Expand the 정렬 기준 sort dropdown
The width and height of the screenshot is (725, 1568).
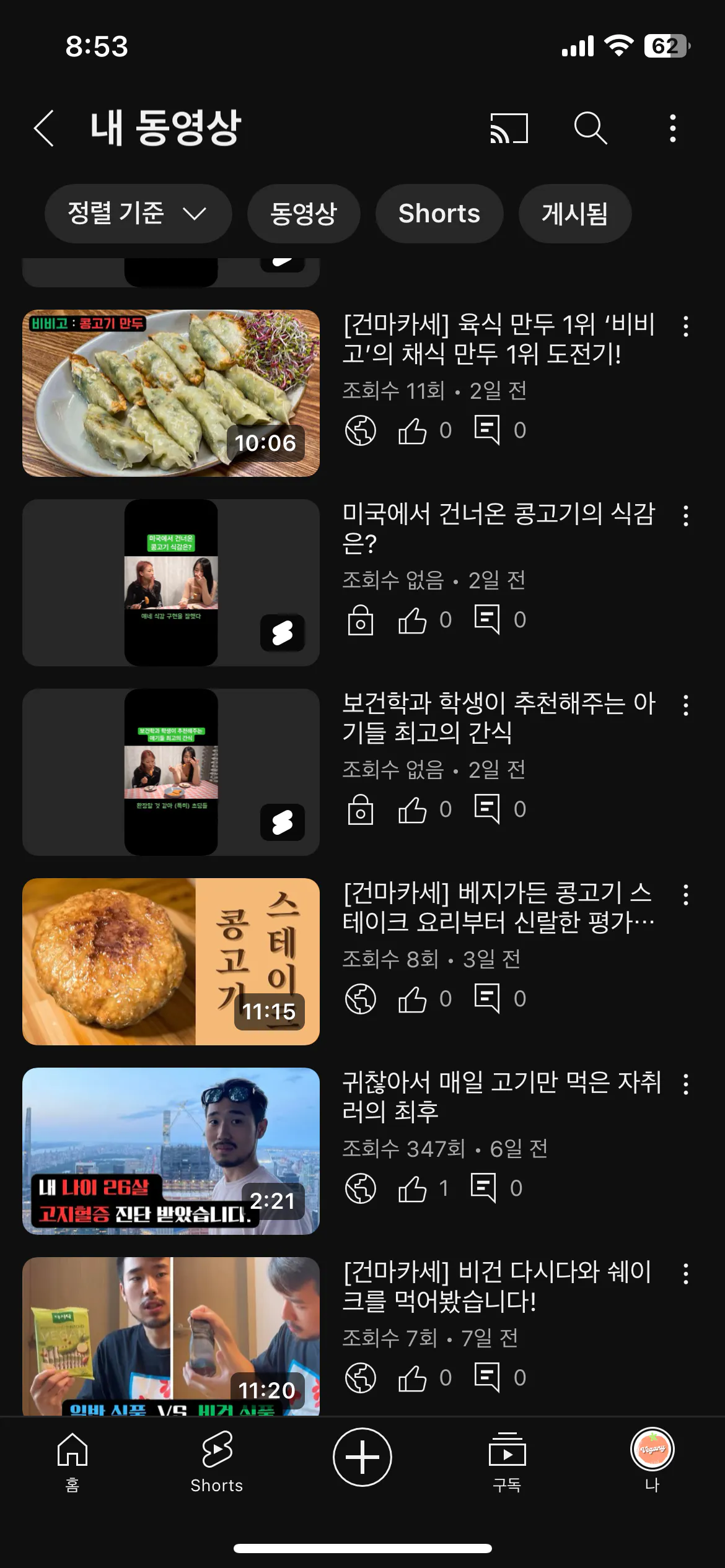(138, 214)
